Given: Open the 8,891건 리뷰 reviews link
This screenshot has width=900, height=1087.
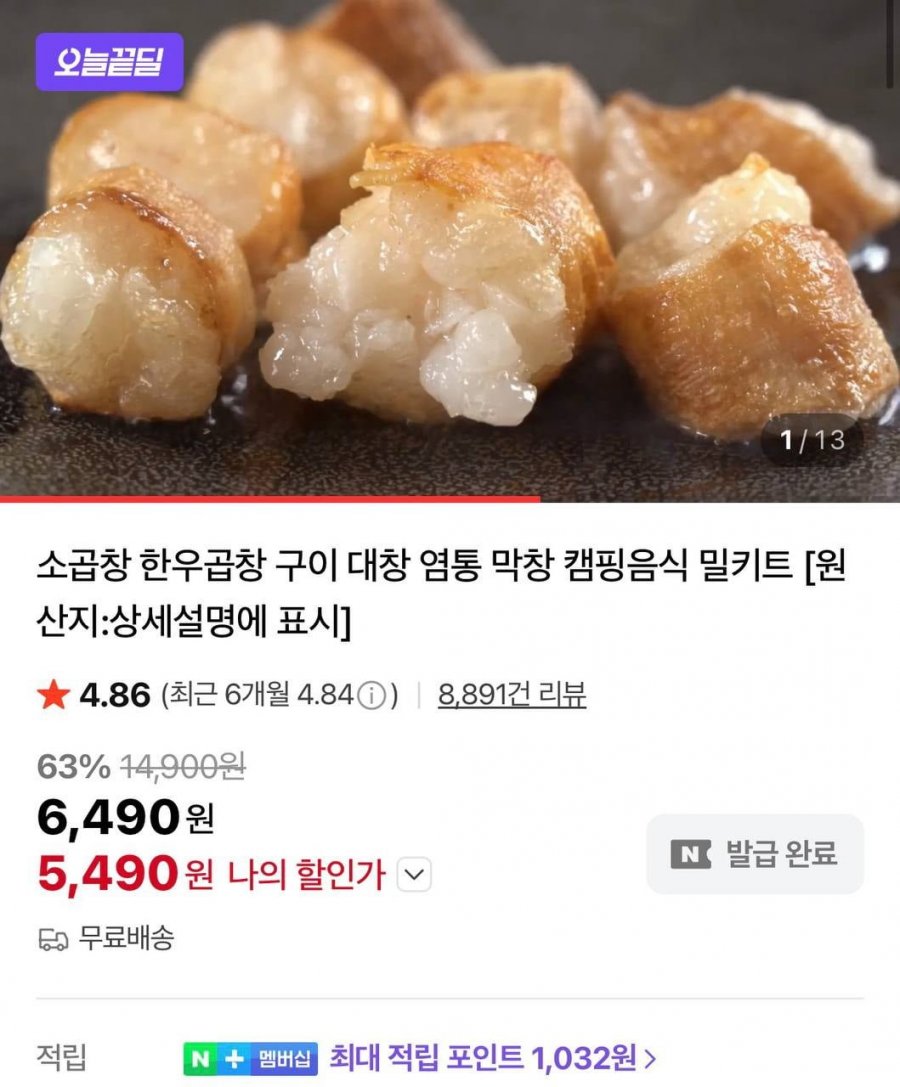Looking at the screenshot, I should click(x=511, y=694).
